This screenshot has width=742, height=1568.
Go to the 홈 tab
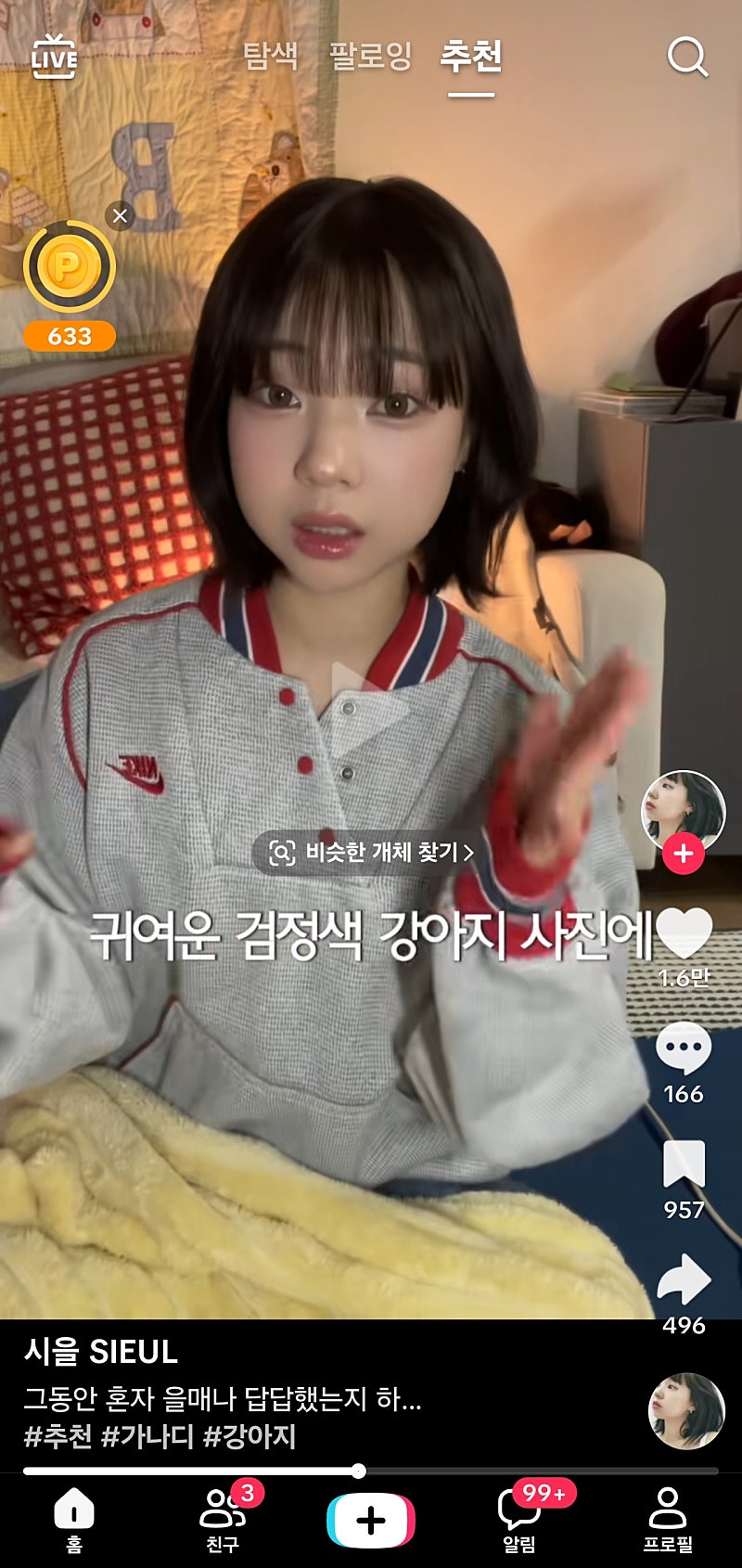74,1520
